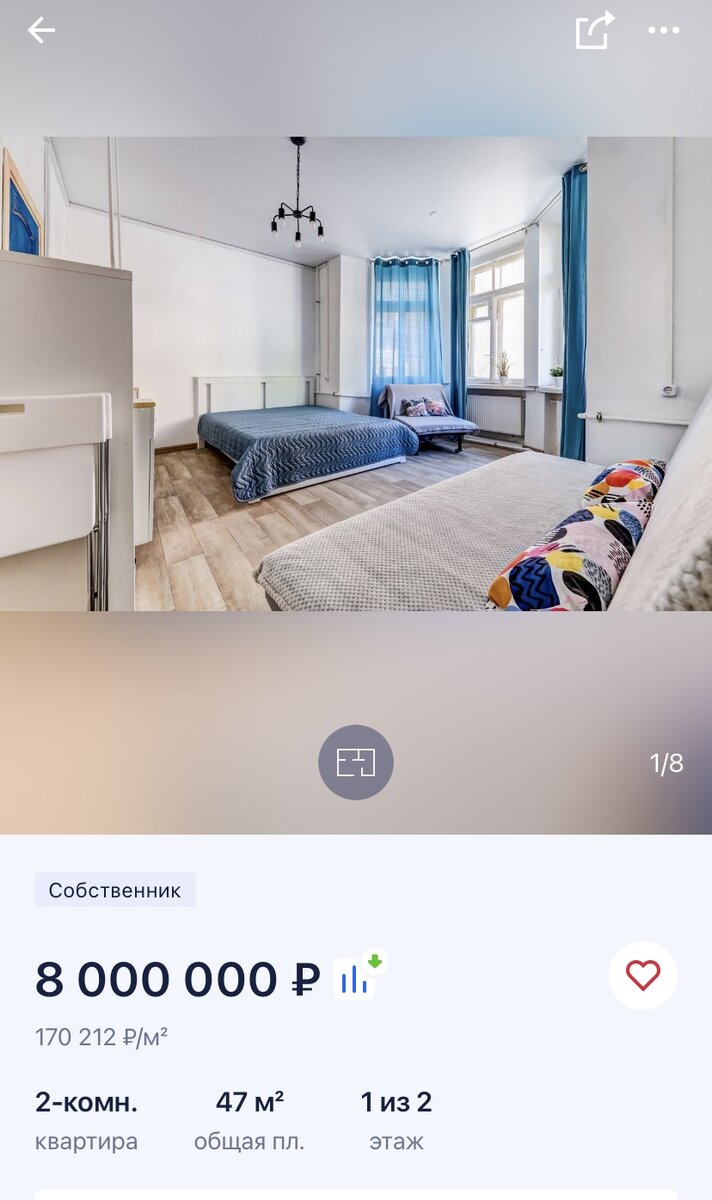The image size is (712, 1200).
Task: Go back using the arrow icon
Action: (41, 31)
